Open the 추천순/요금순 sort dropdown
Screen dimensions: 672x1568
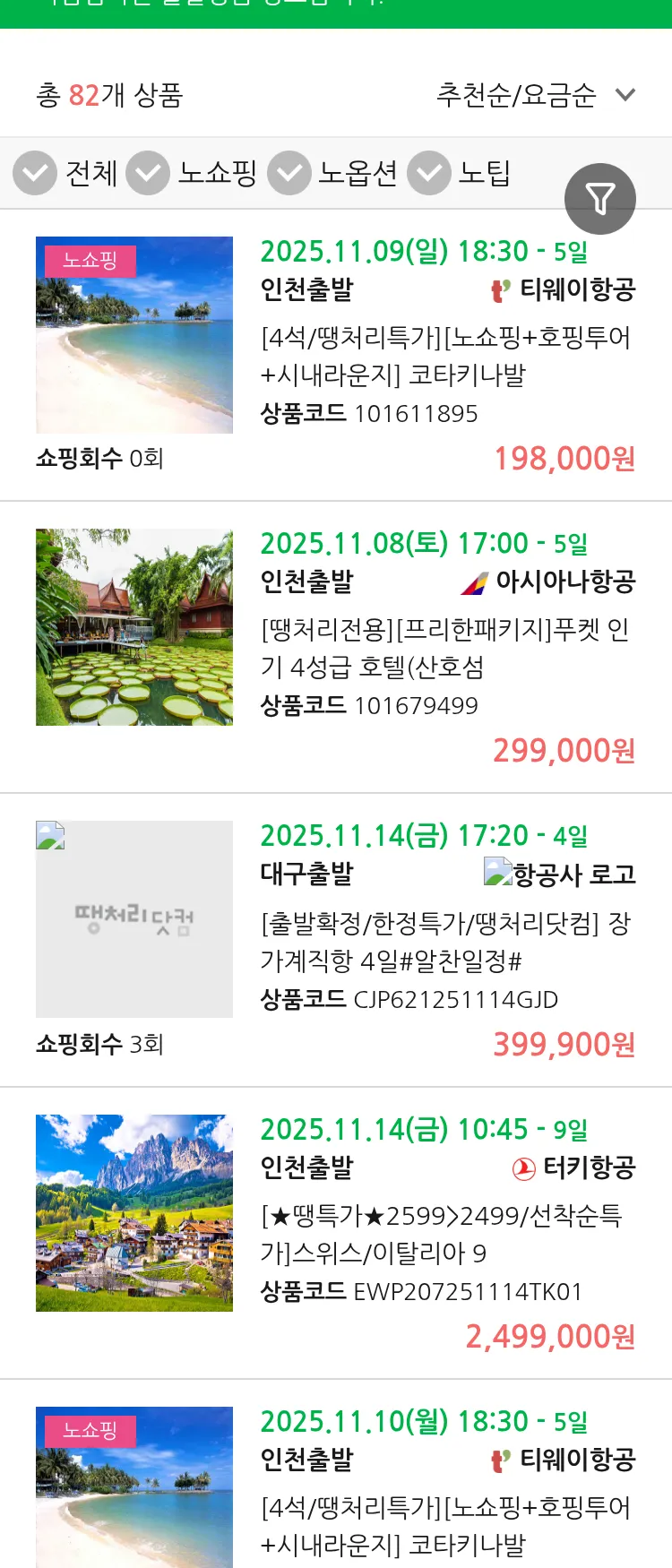point(515,92)
